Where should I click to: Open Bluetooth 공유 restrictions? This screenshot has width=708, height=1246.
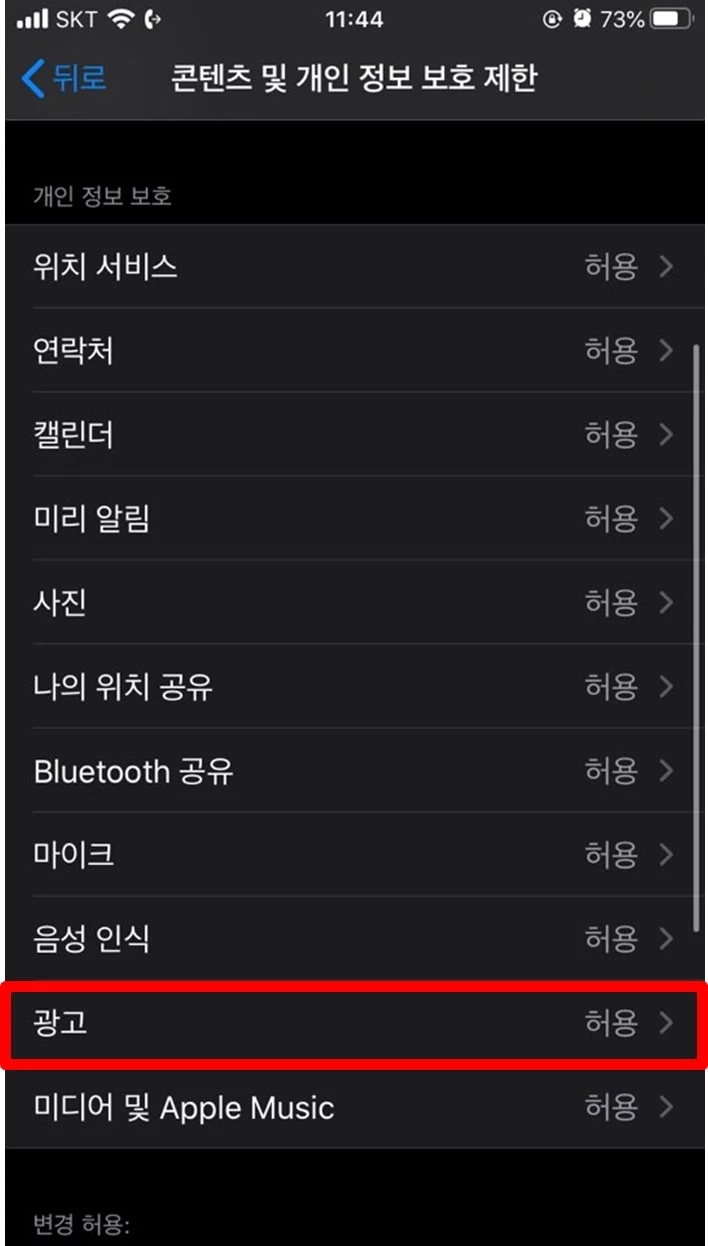(354, 771)
